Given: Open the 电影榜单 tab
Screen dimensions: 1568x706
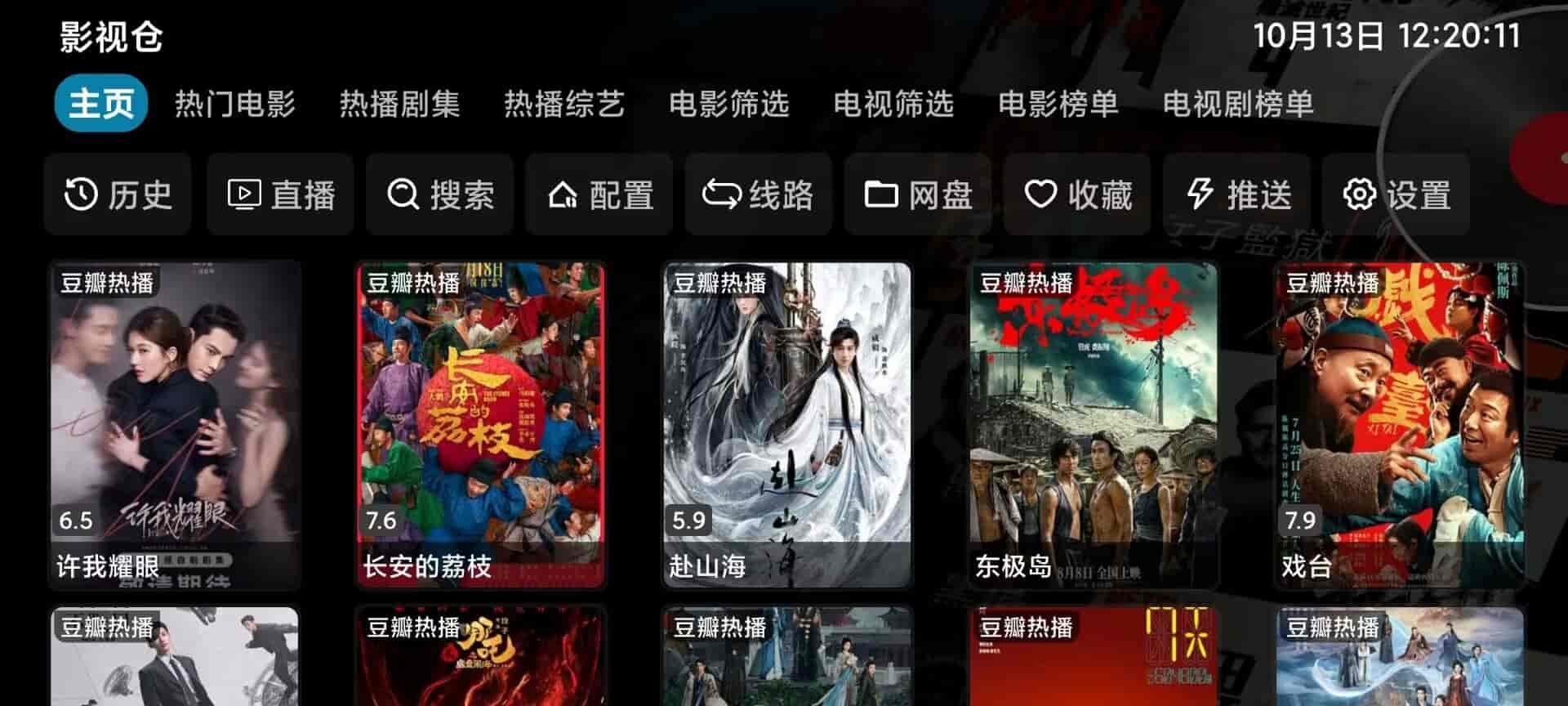Looking at the screenshot, I should [1058, 104].
